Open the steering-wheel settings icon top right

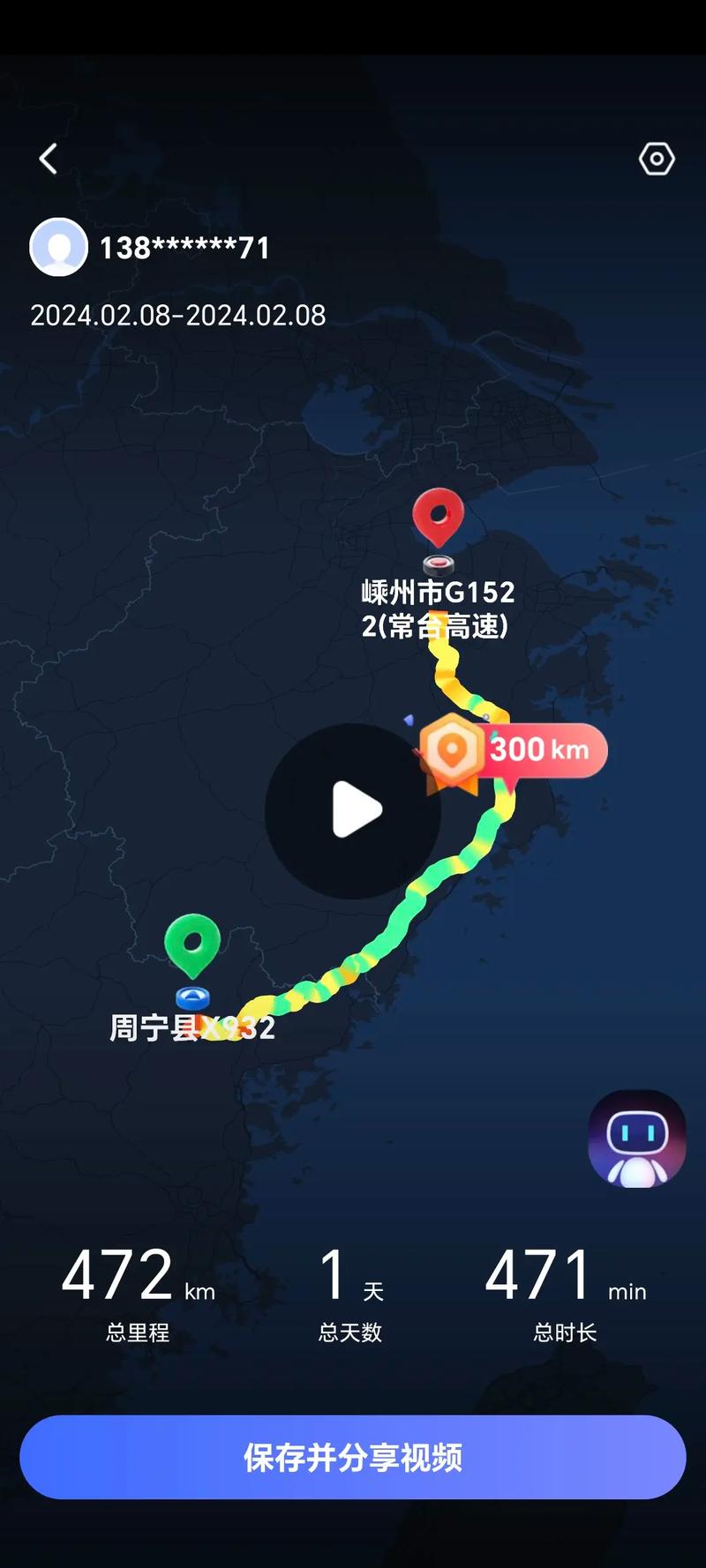[x=655, y=157]
